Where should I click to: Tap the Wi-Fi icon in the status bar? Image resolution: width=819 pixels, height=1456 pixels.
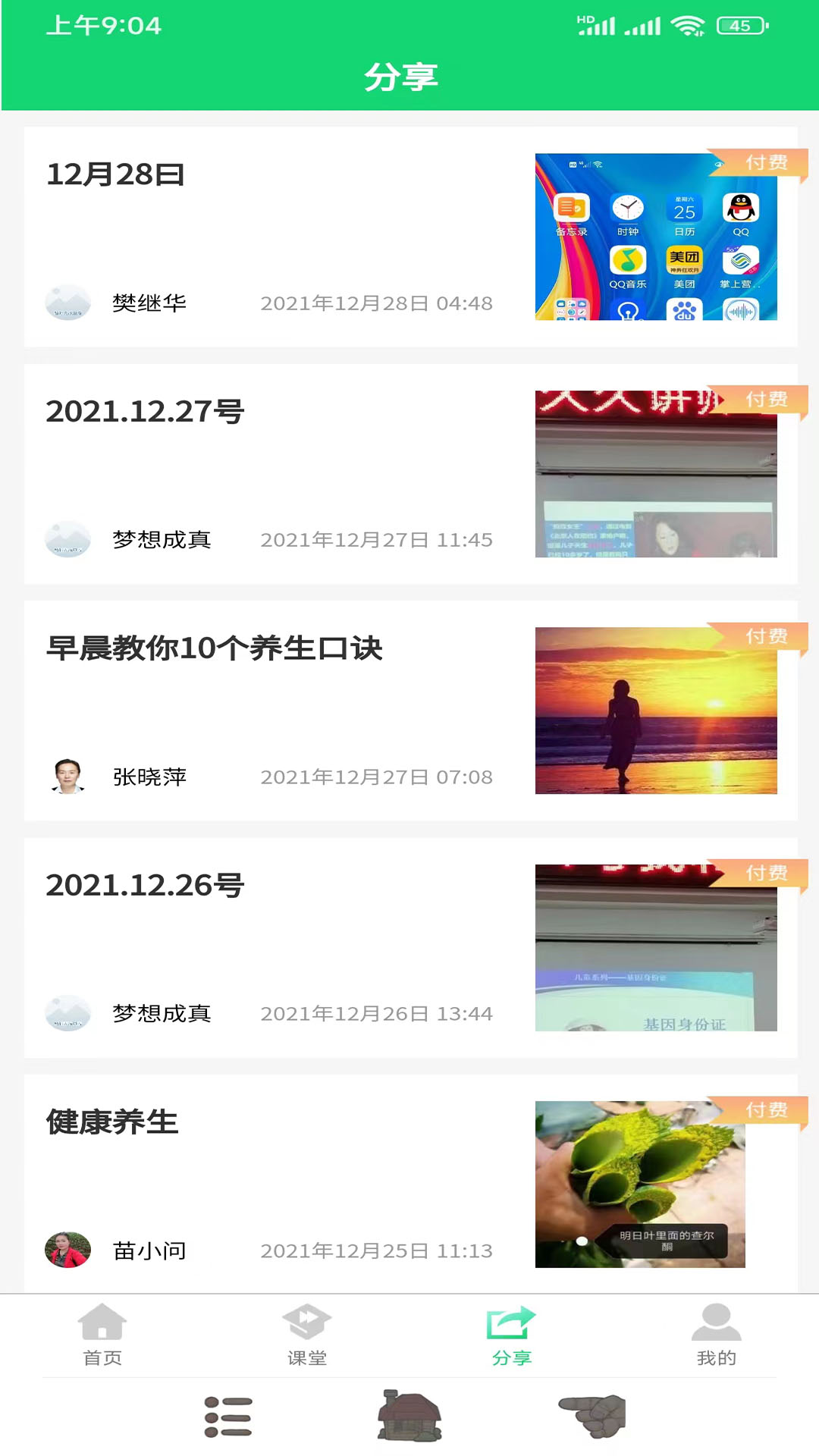pyautogui.click(x=687, y=25)
